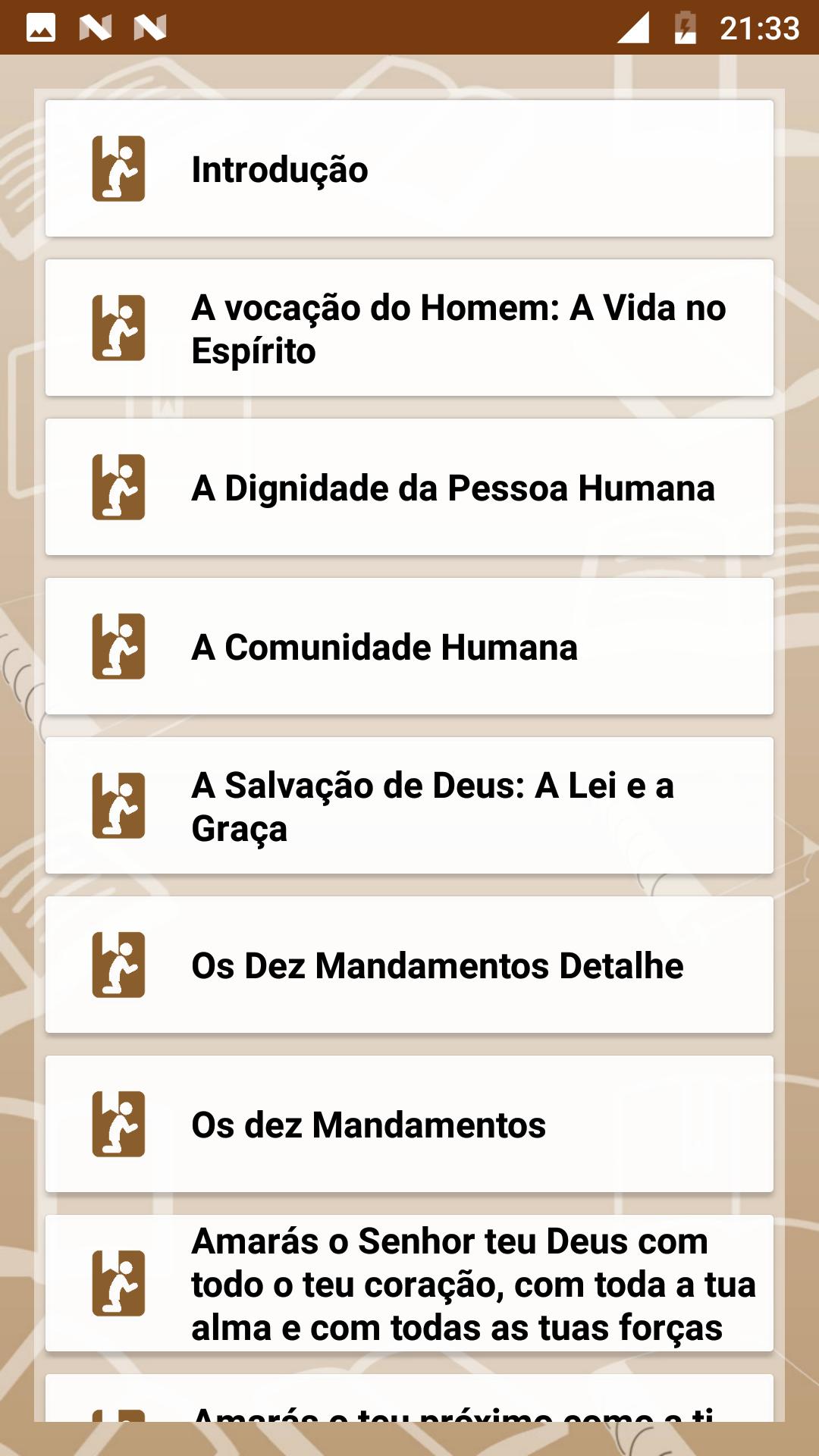Open A Comunidade Humana section
Viewport: 819px width, 1456px height.
409,646
